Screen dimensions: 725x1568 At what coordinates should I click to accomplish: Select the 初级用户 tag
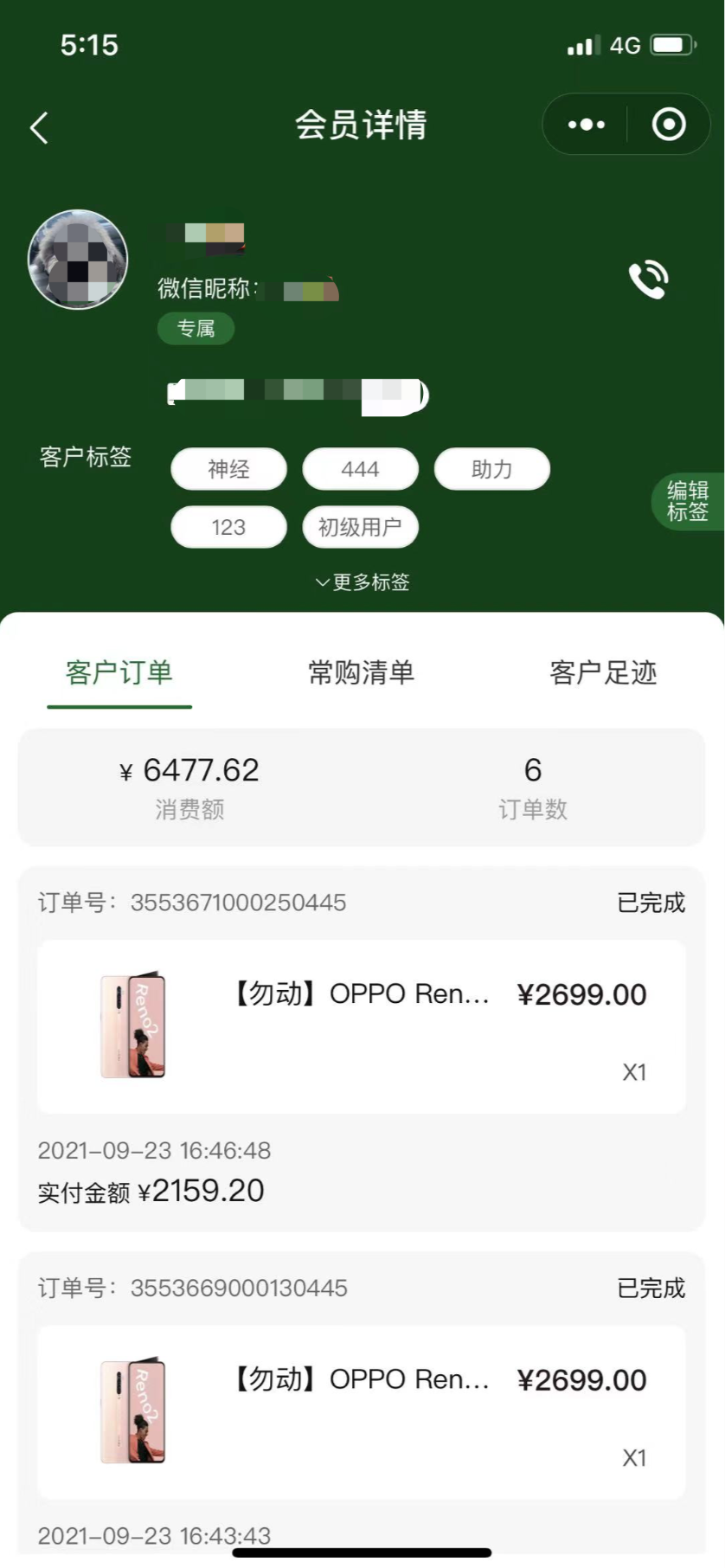pyautogui.click(x=360, y=527)
